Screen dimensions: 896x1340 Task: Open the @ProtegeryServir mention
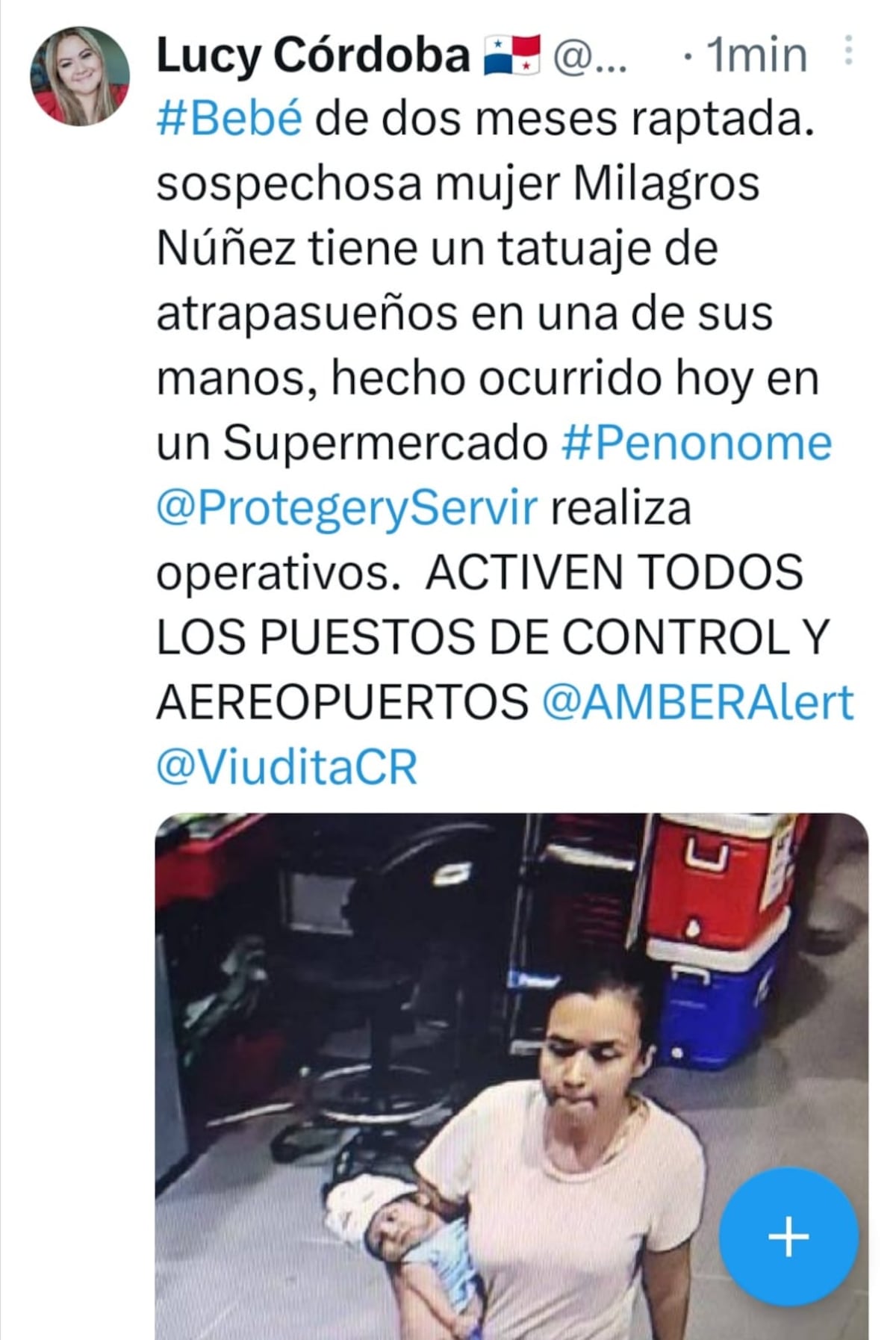pos(346,508)
